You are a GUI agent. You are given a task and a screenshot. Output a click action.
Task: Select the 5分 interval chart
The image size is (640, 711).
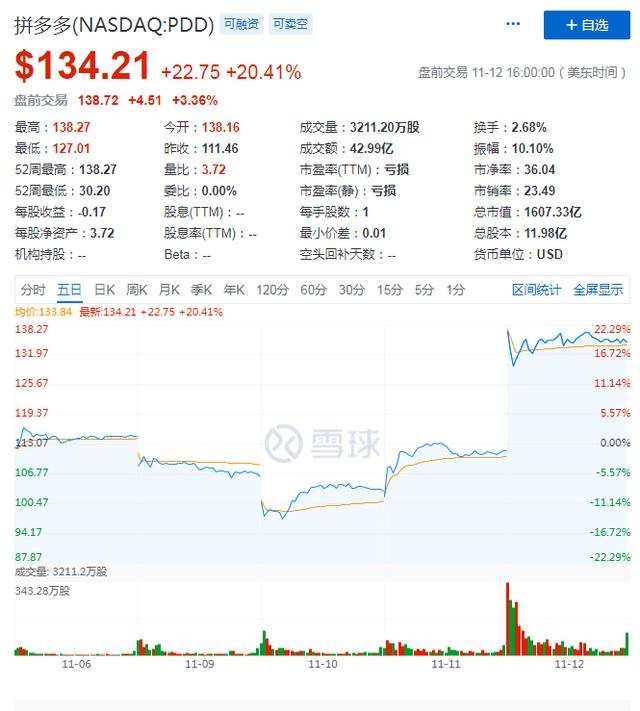pyautogui.click(x=425, y=290)
